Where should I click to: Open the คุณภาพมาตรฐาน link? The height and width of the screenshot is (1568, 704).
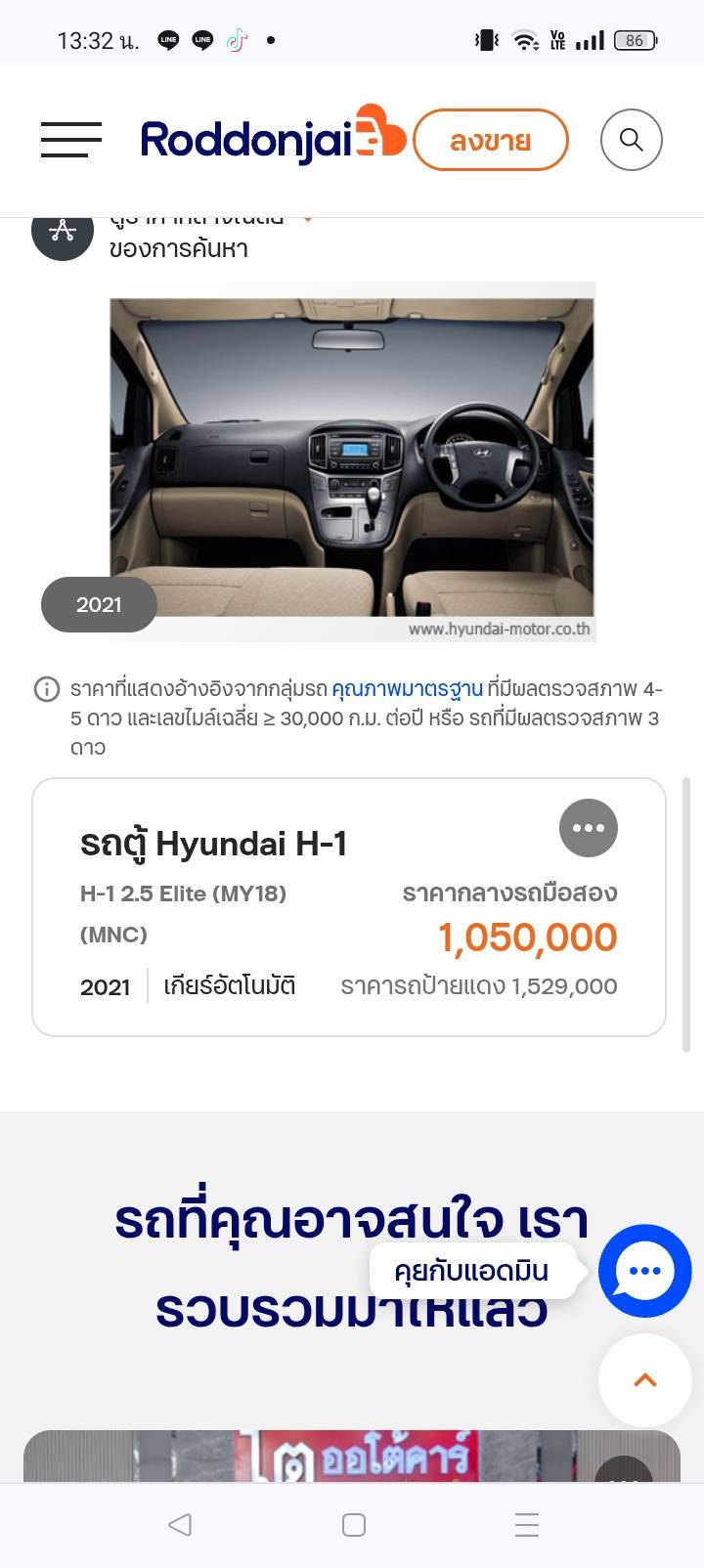(x=407, y=689)
